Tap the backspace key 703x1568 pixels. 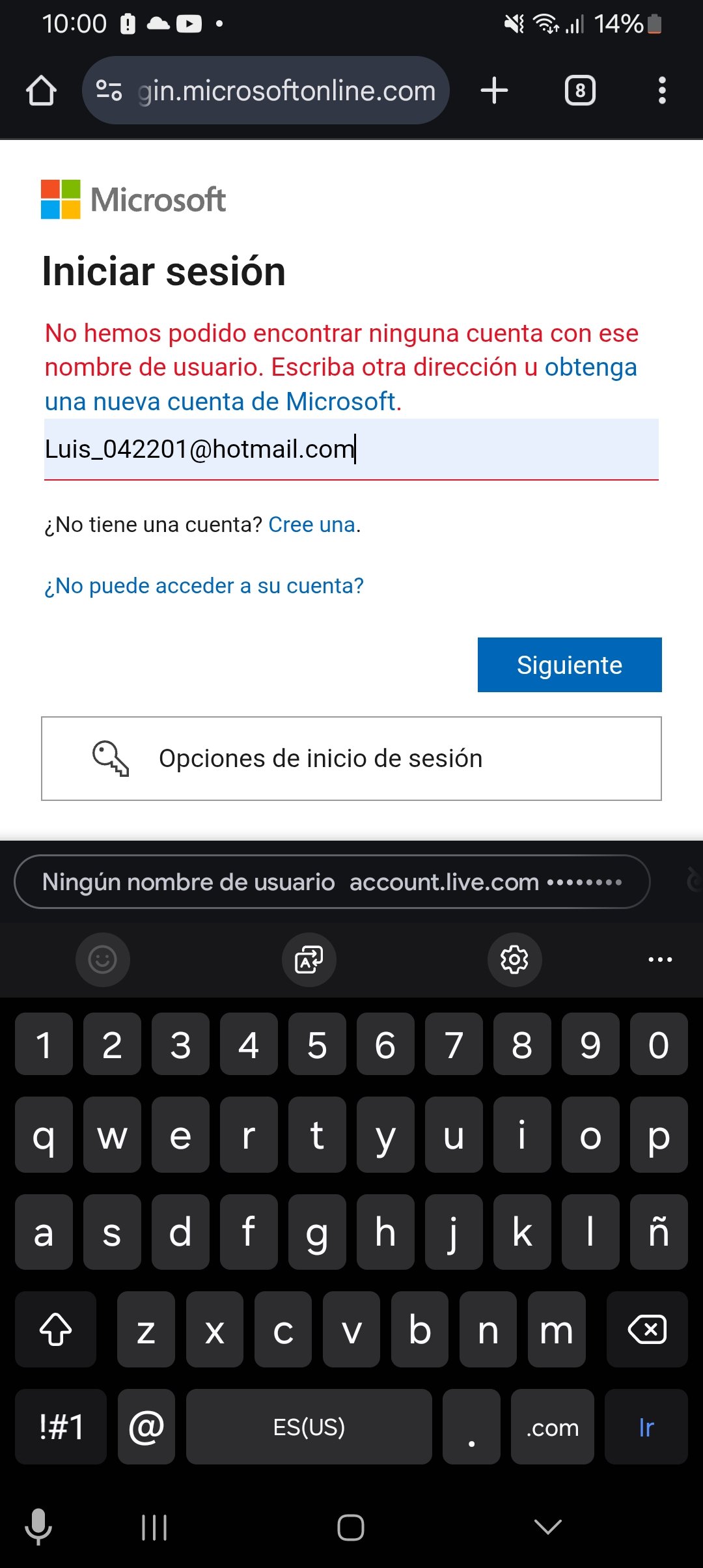click(x=647, y=1330)
